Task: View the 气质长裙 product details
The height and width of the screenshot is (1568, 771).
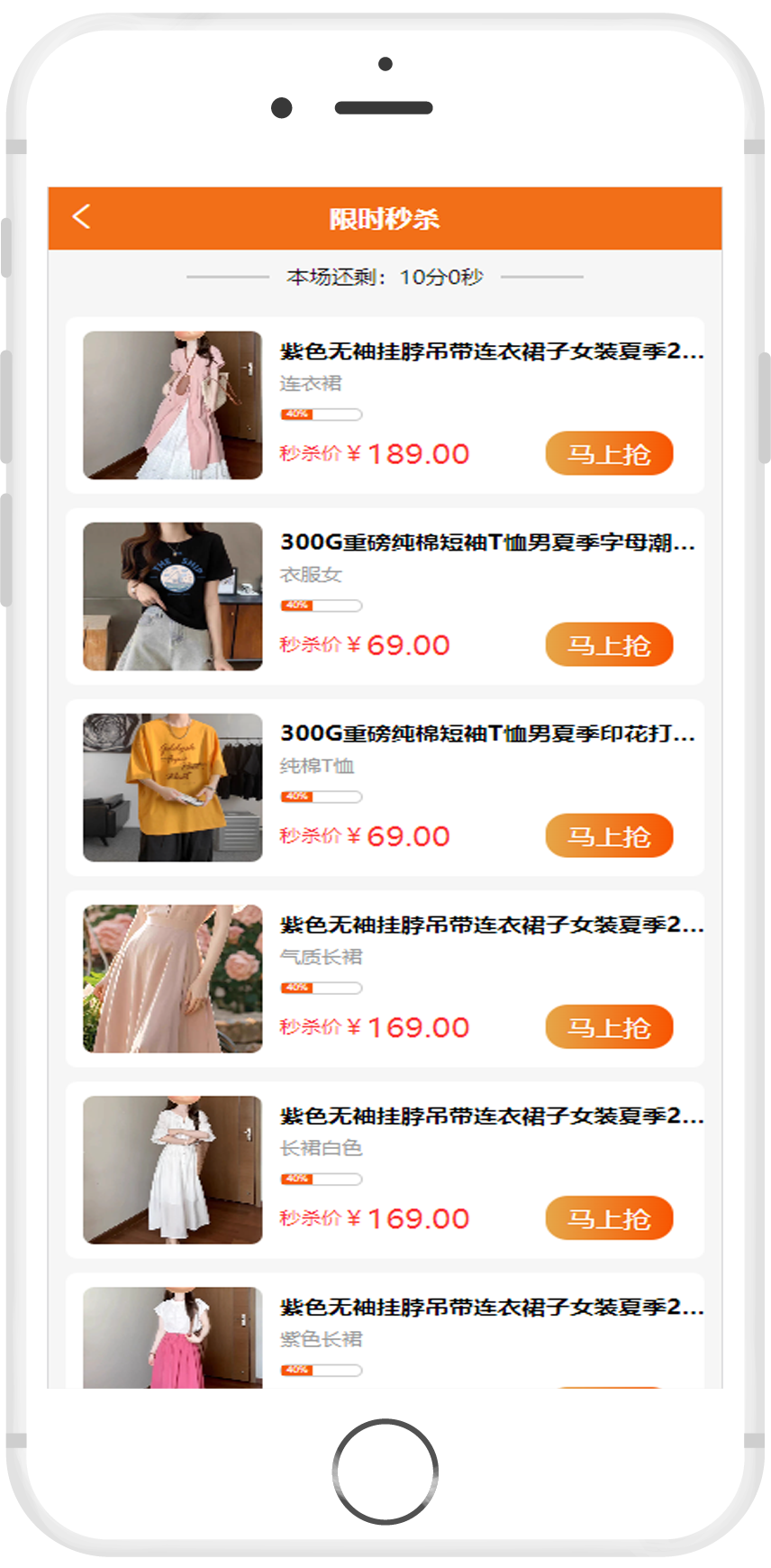Action: (x=385, y=979)
